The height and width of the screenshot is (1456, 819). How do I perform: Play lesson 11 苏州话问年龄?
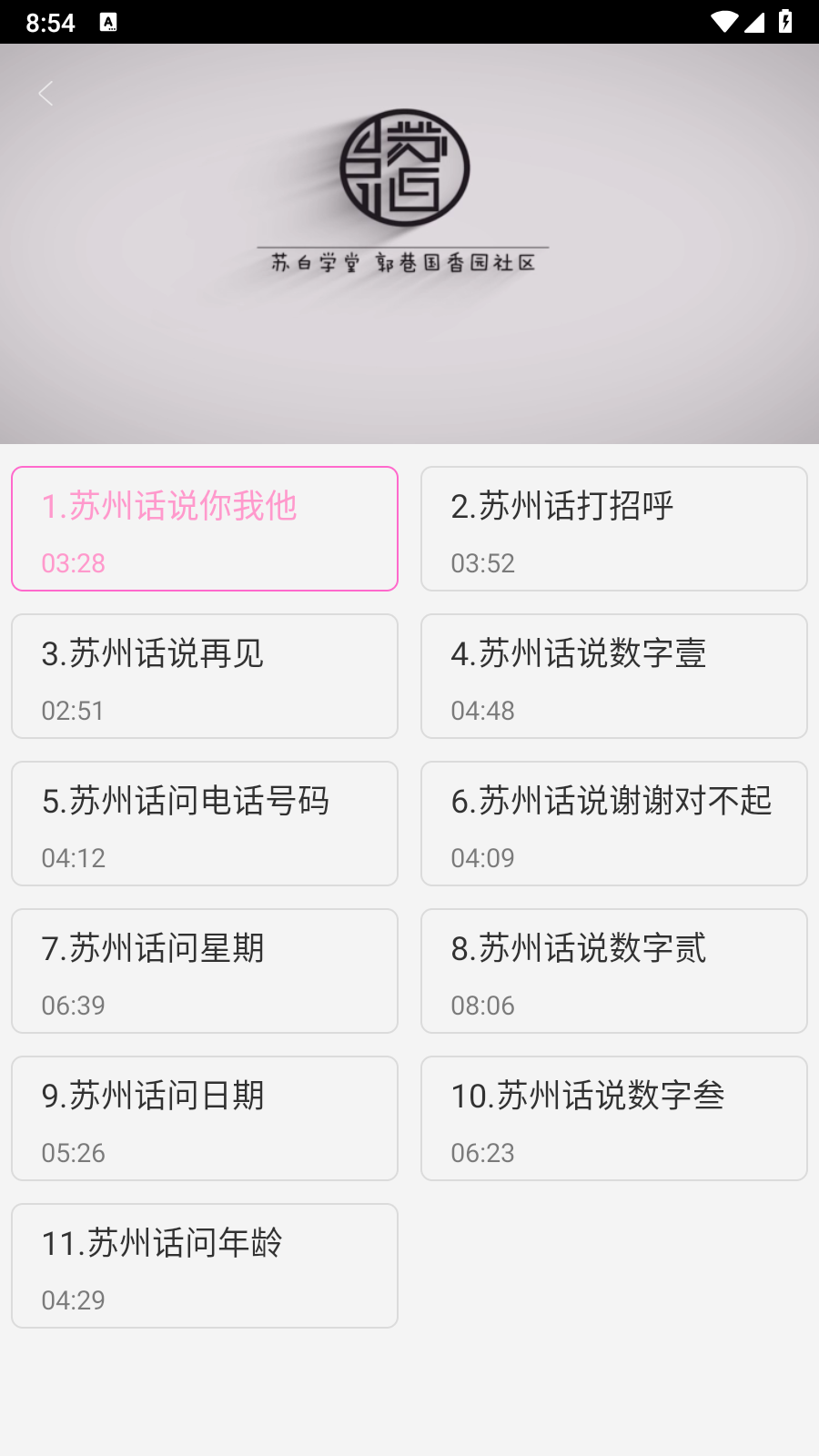point(204,1266)
